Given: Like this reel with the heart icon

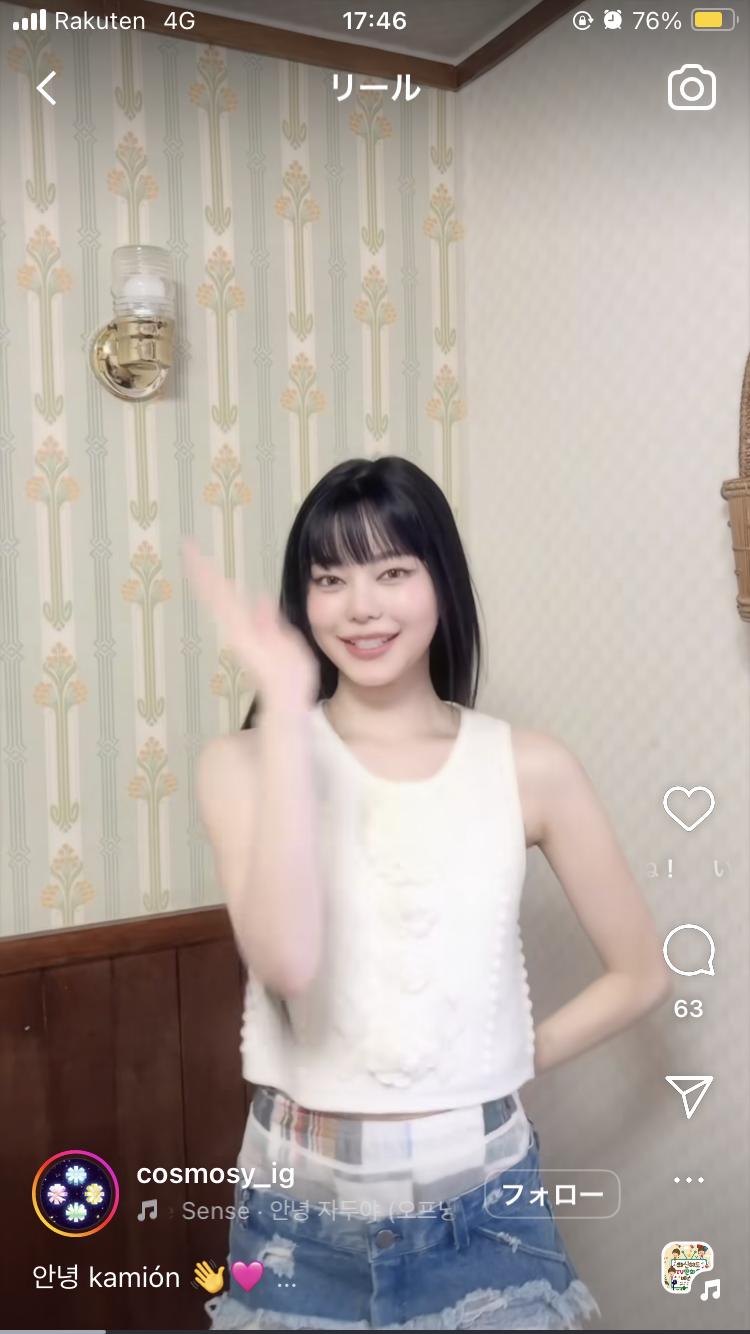Looking at the screenshot, I should coord(689,808).
